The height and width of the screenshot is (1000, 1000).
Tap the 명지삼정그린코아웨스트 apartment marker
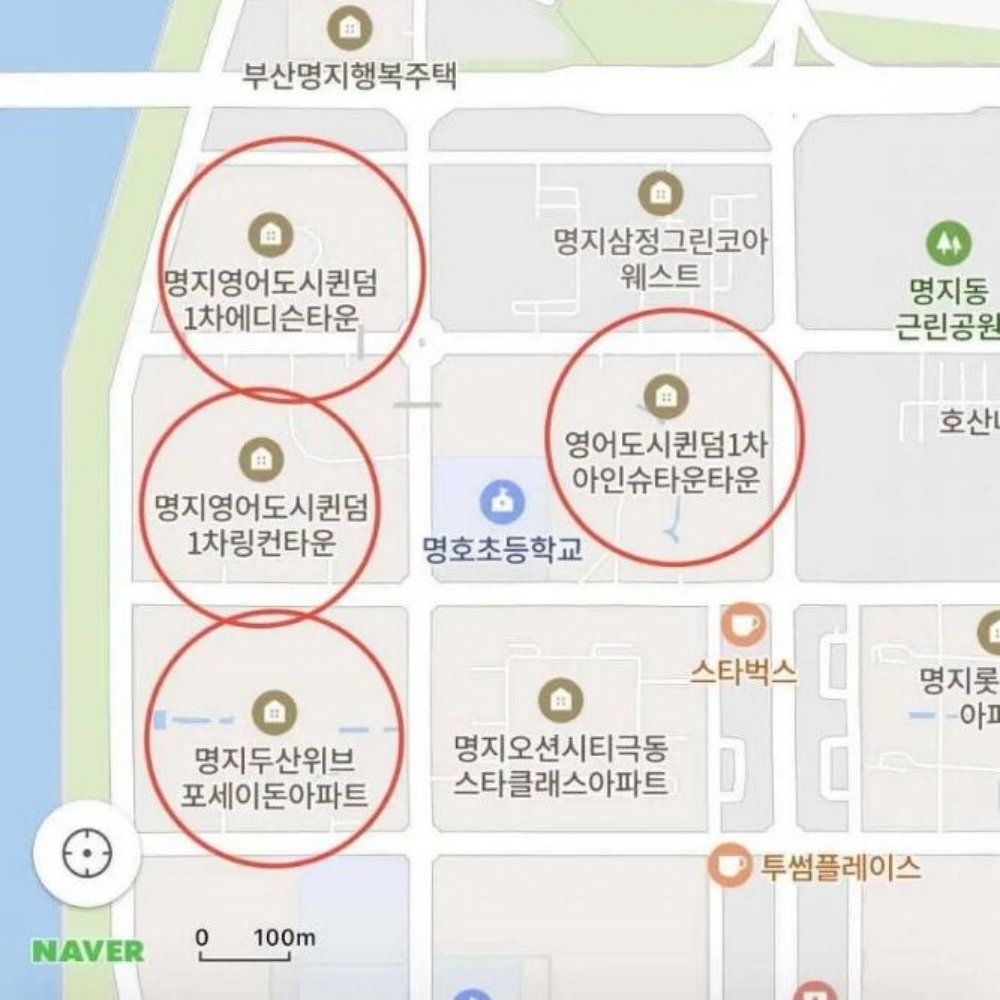pos(660,192)
